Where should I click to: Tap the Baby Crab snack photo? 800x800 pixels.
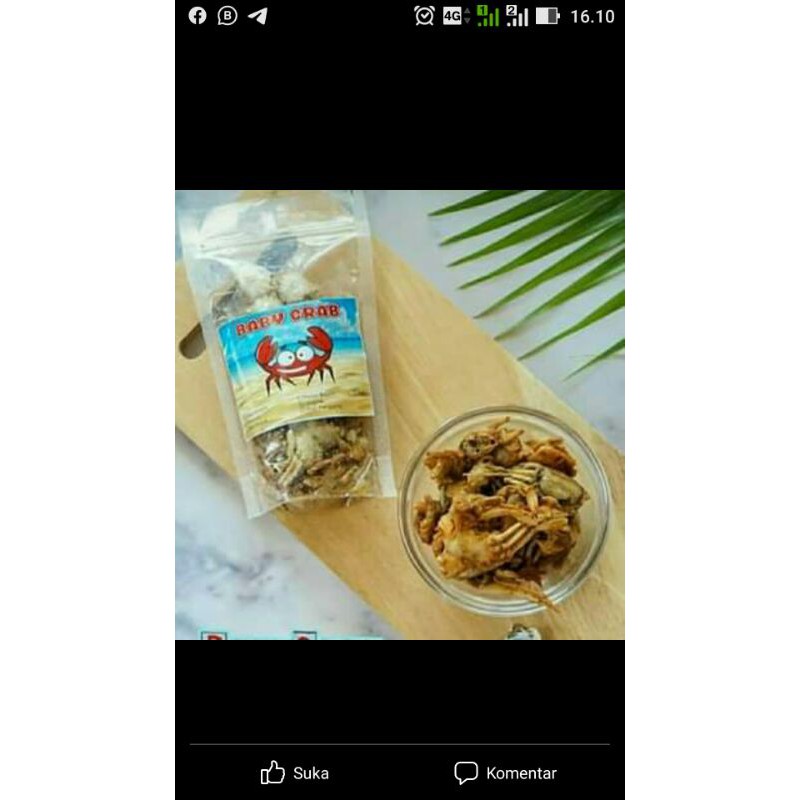pos(400,414)
